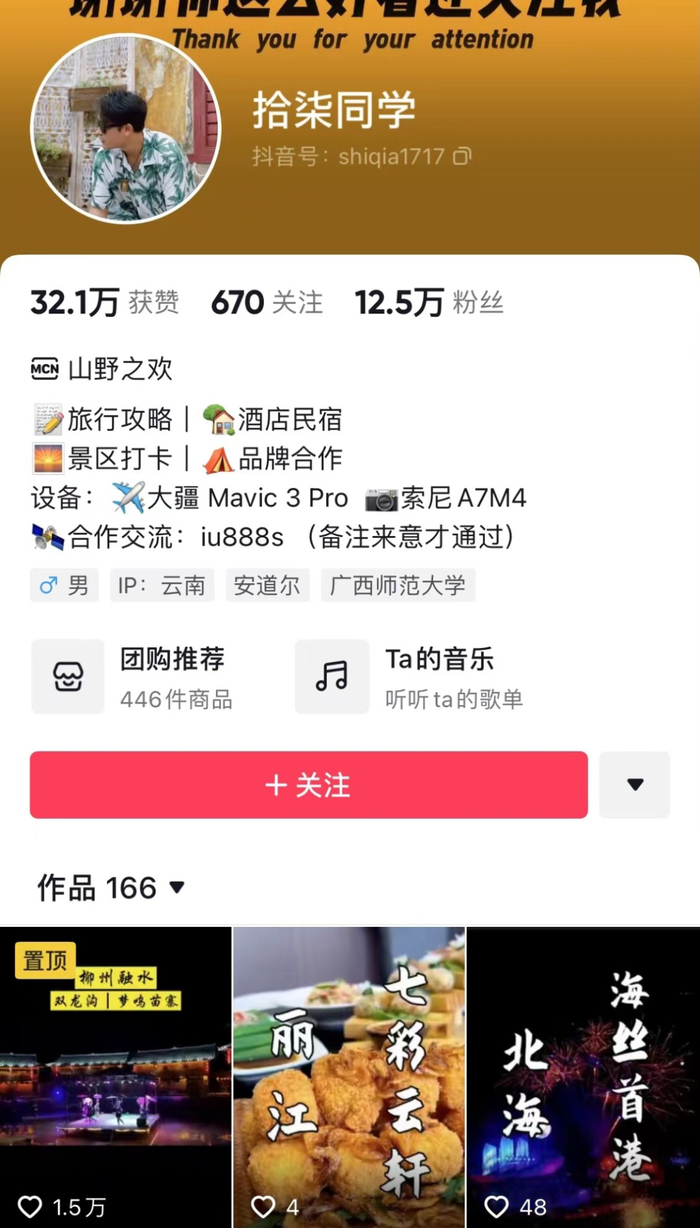Viewport: 700px width, 1228px height.
Task: Open the profile avatar photo
Action: click(x=126, y=128)
